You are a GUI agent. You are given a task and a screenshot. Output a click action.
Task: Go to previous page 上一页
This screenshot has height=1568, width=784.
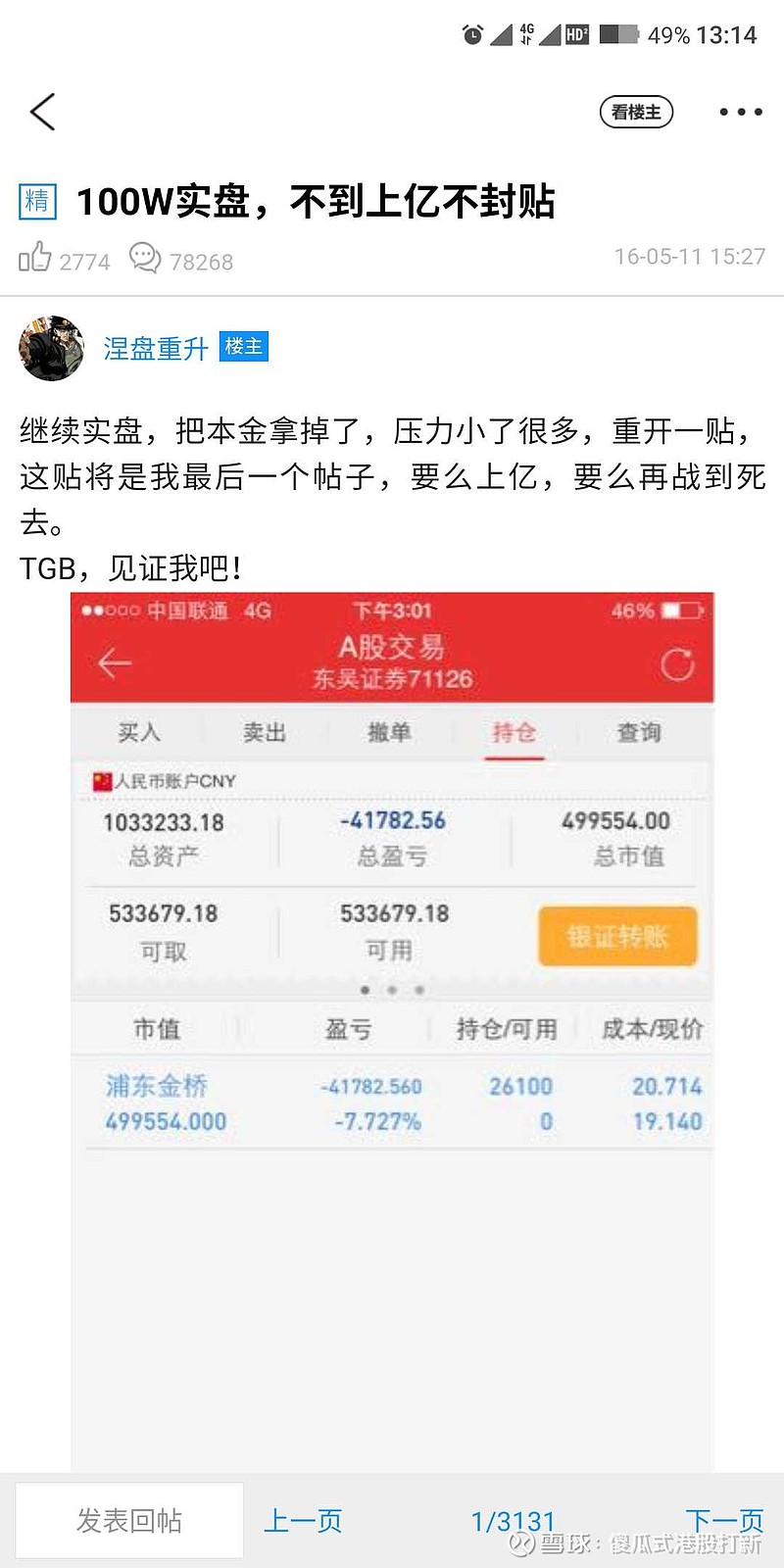coord(303,1520)
